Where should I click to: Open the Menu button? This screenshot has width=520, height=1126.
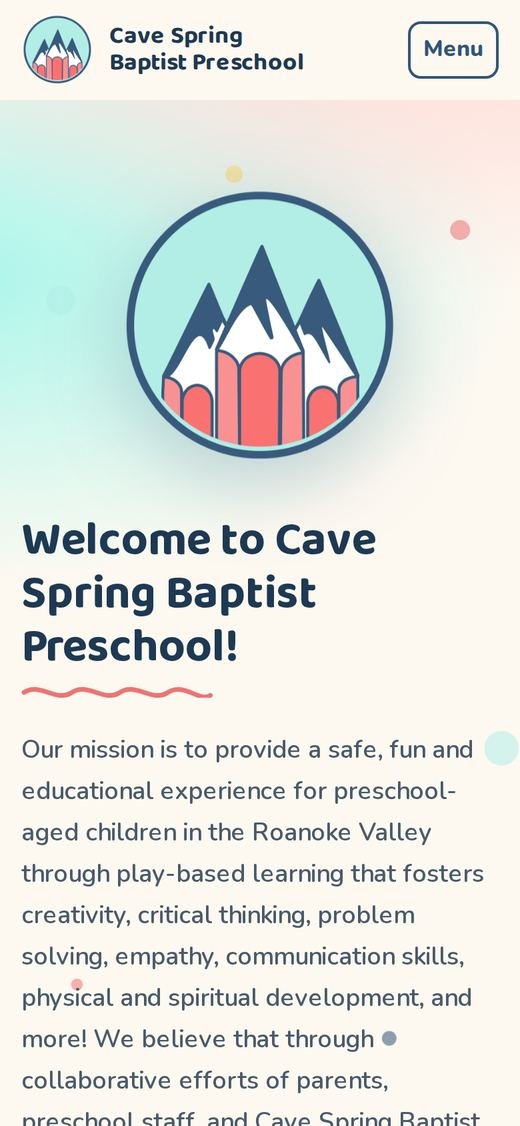click(x=453, y=50)
